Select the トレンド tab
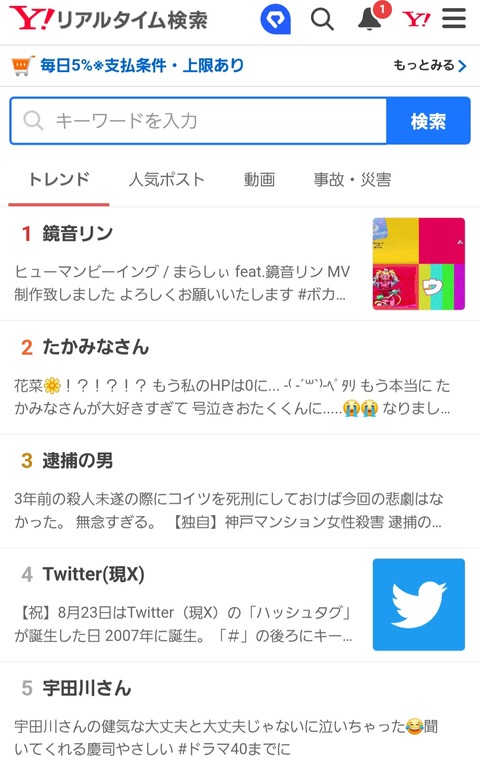480x774 pixels. tap(59, 179)
